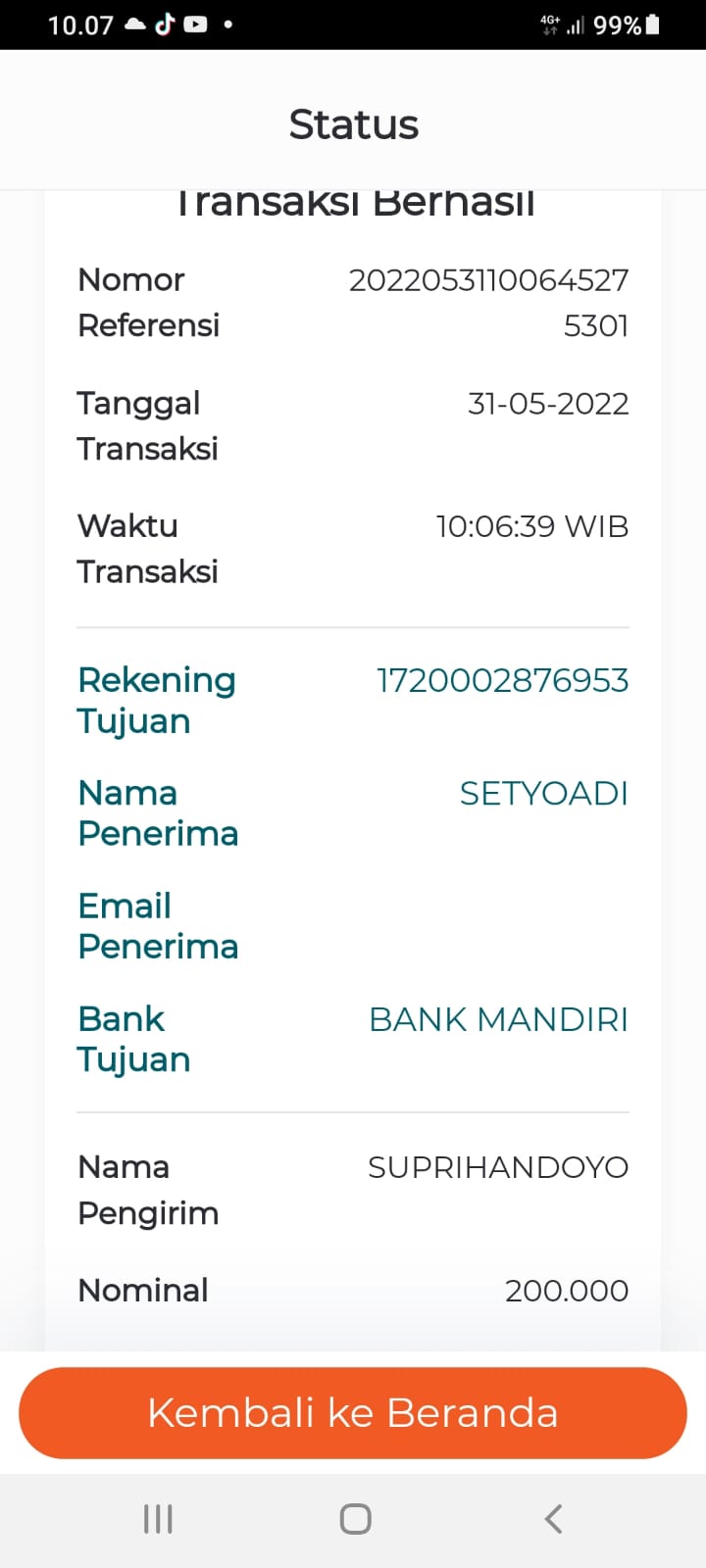Tap the system back arrow
The width and height of the screenshot is (706, 1568).
(x=553, y=1519)
